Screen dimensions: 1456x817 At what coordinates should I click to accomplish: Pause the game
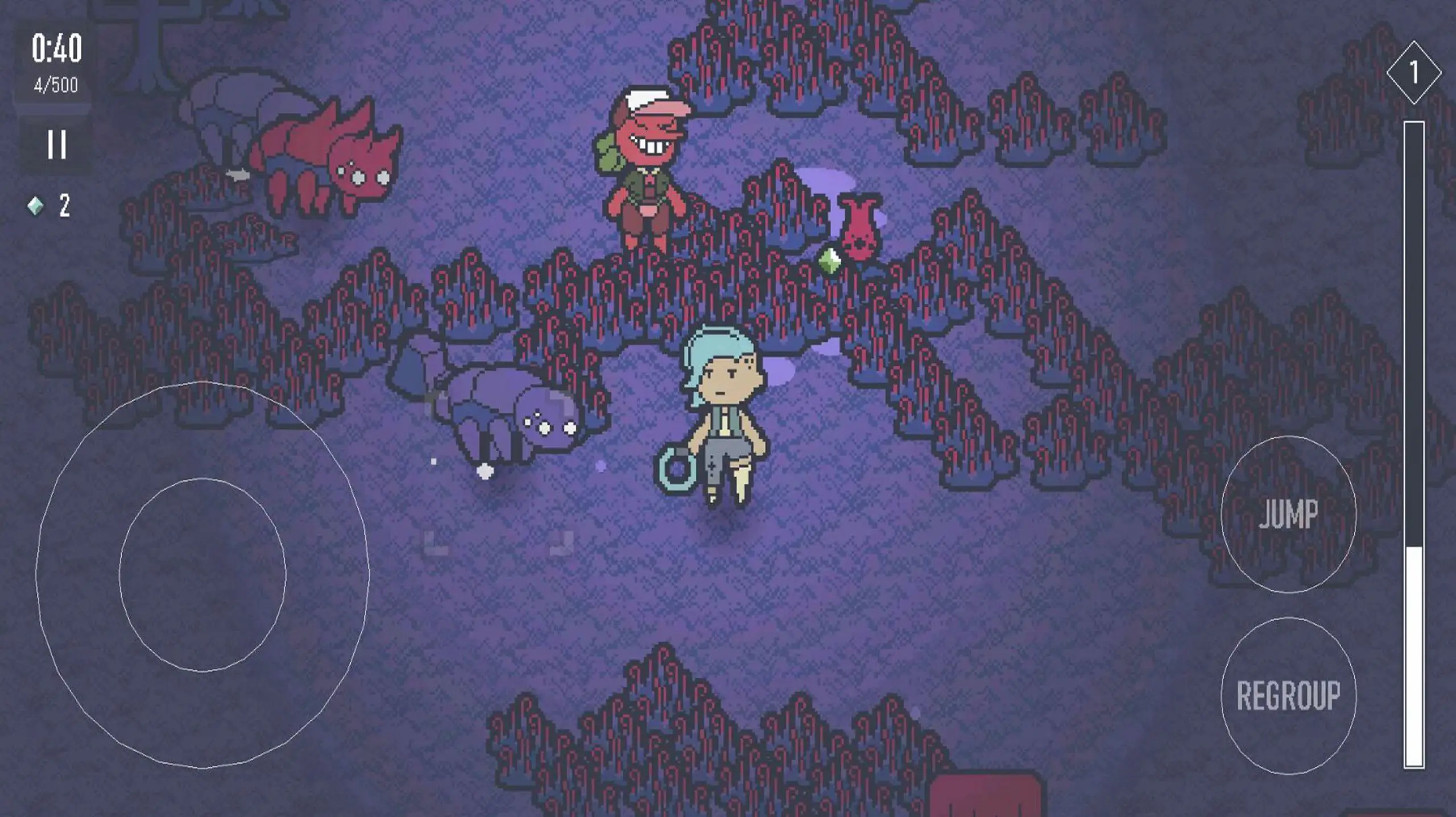point(56,144)
